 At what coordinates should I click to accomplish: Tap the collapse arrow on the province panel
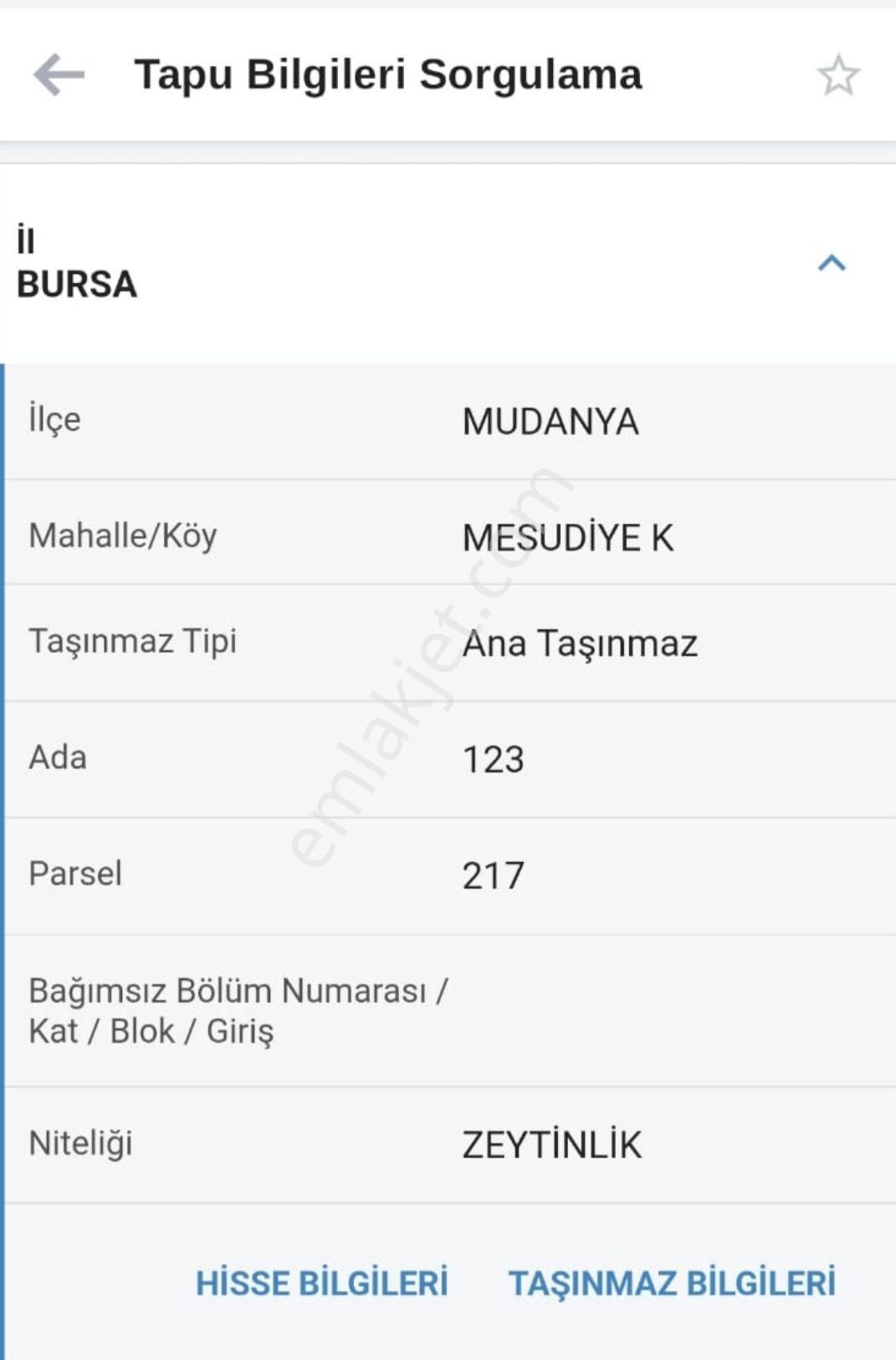(x=830, y=263)
